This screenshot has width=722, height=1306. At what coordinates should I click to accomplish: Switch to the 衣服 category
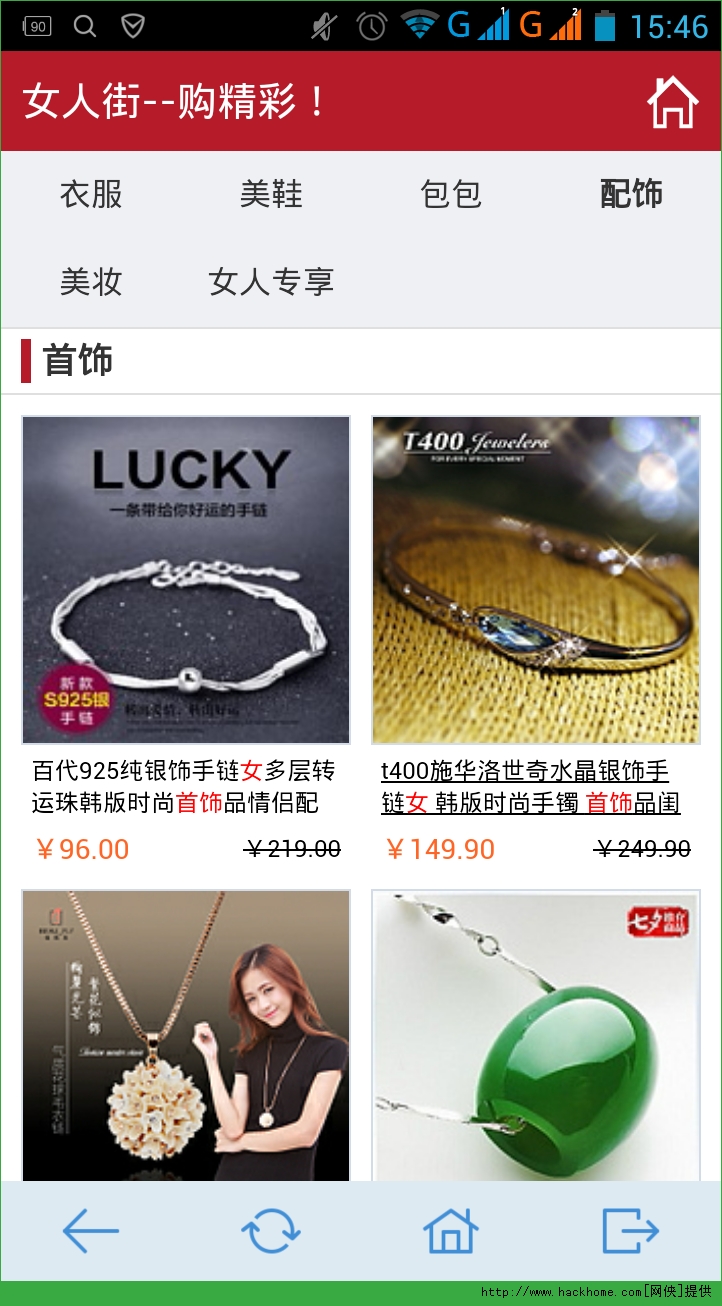point(91,194)
